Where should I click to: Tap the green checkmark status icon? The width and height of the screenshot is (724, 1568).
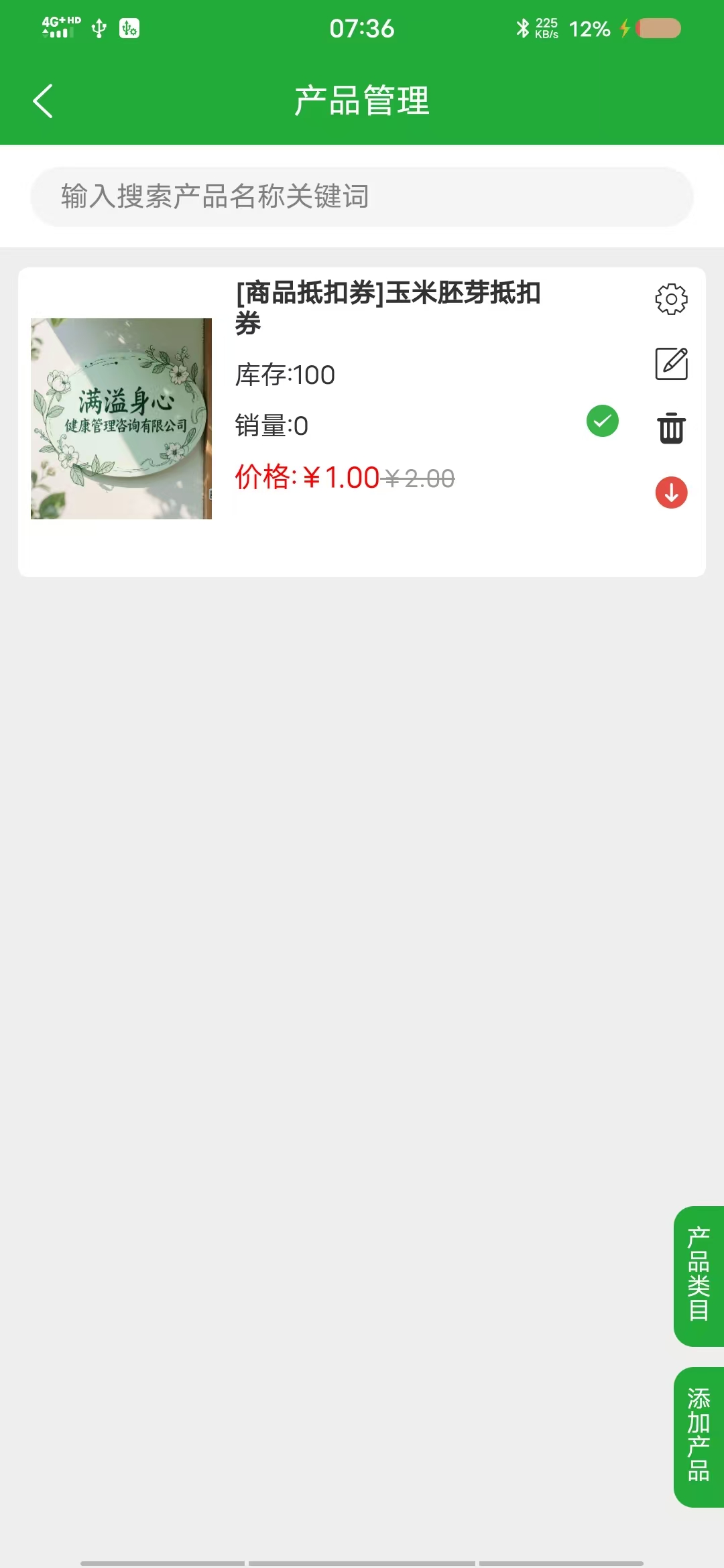point(602,421)
